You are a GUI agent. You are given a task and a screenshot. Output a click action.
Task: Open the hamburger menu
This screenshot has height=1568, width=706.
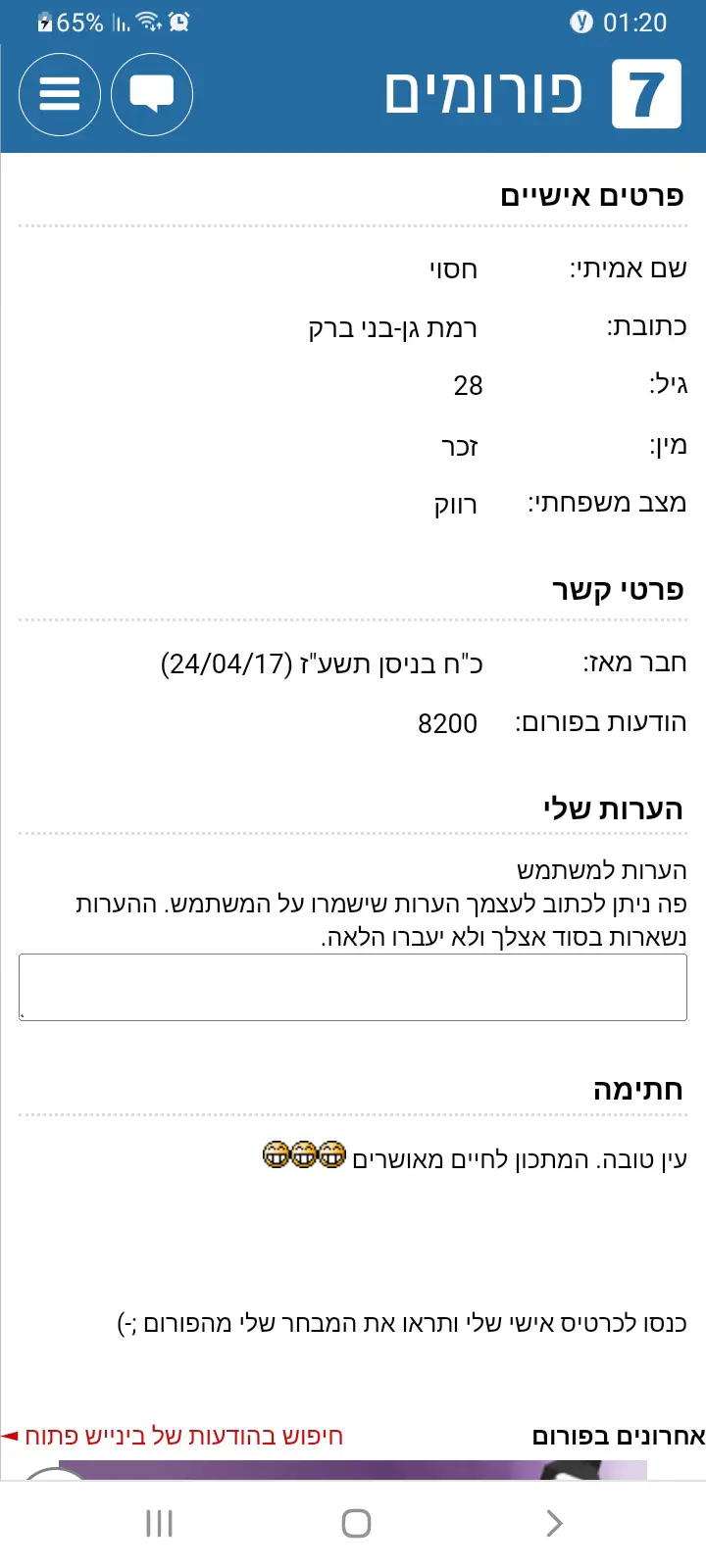(60, 95)
